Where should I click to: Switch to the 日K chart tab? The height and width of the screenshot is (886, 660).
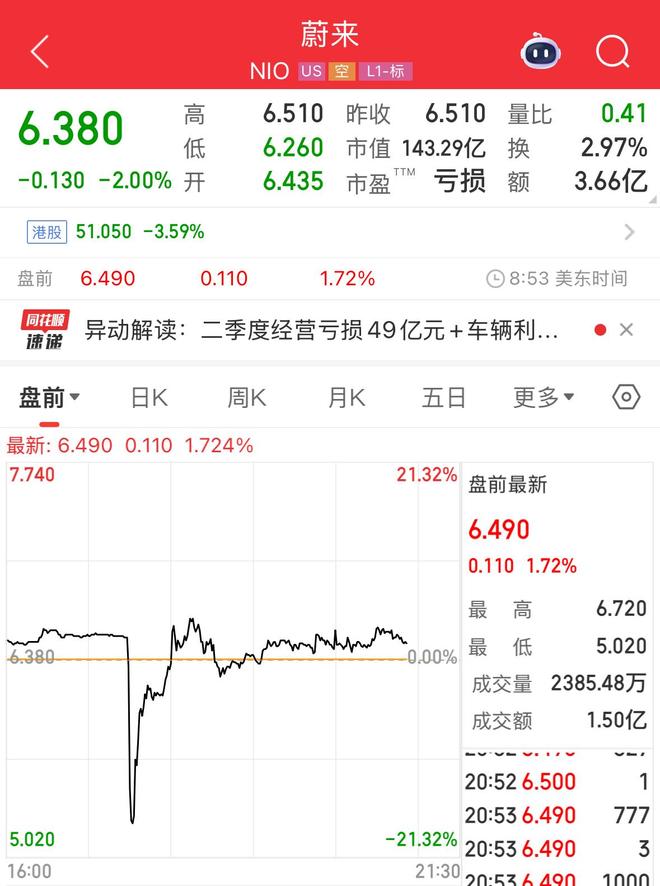[149, 398]
